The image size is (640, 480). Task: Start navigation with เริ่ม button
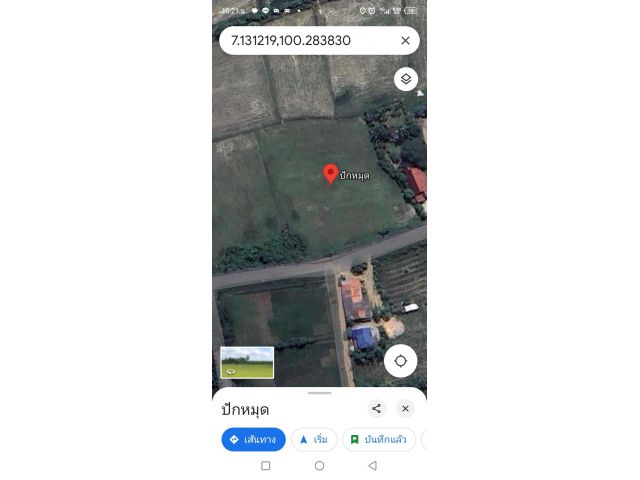313,439
